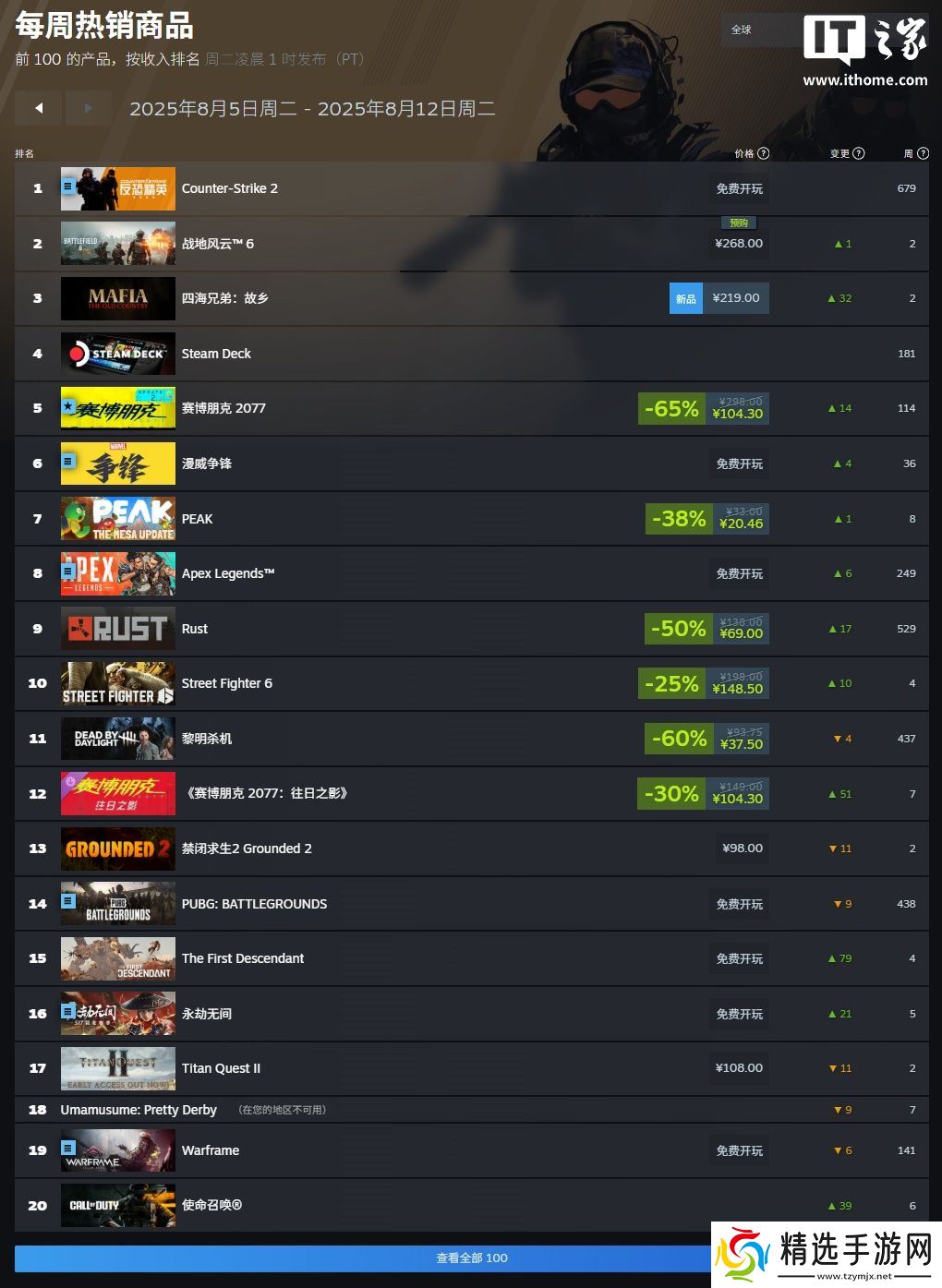This screenshot has height=1288, width=942.
Task: Open the Counter-Strike 2 row
Action: (x=230, y=188)
